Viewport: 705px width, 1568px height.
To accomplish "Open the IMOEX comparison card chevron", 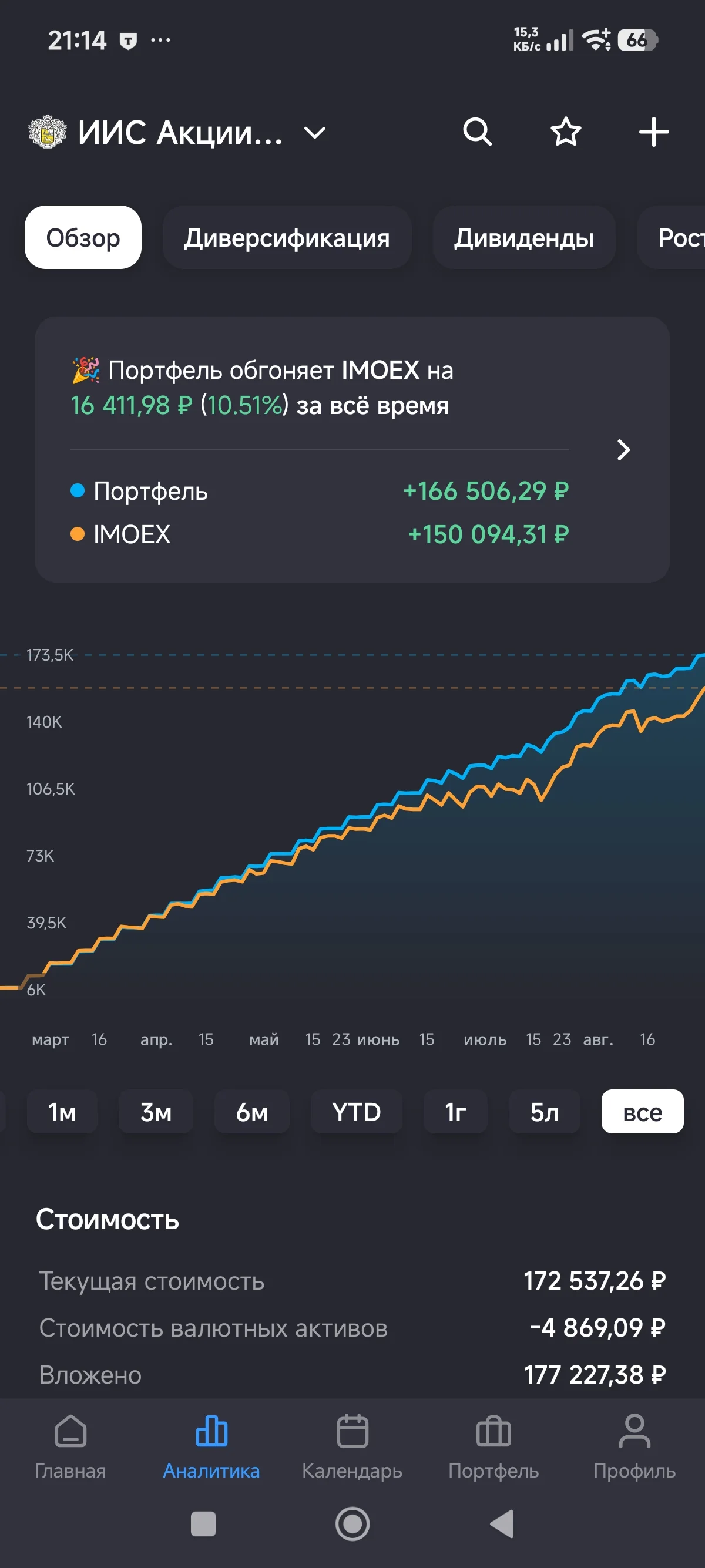I will coord(623,450).
